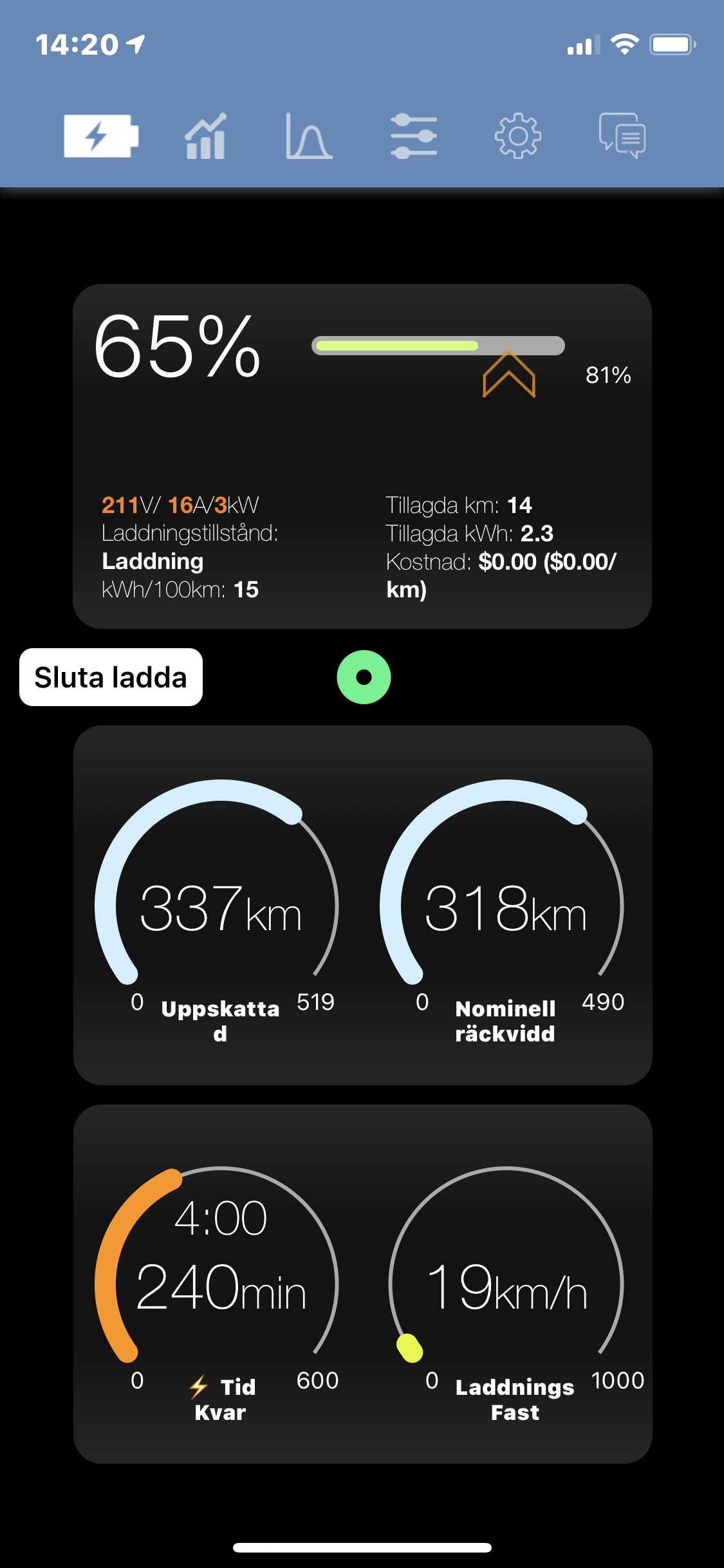
Task: Open the chat messages tab
Action: 622,136
